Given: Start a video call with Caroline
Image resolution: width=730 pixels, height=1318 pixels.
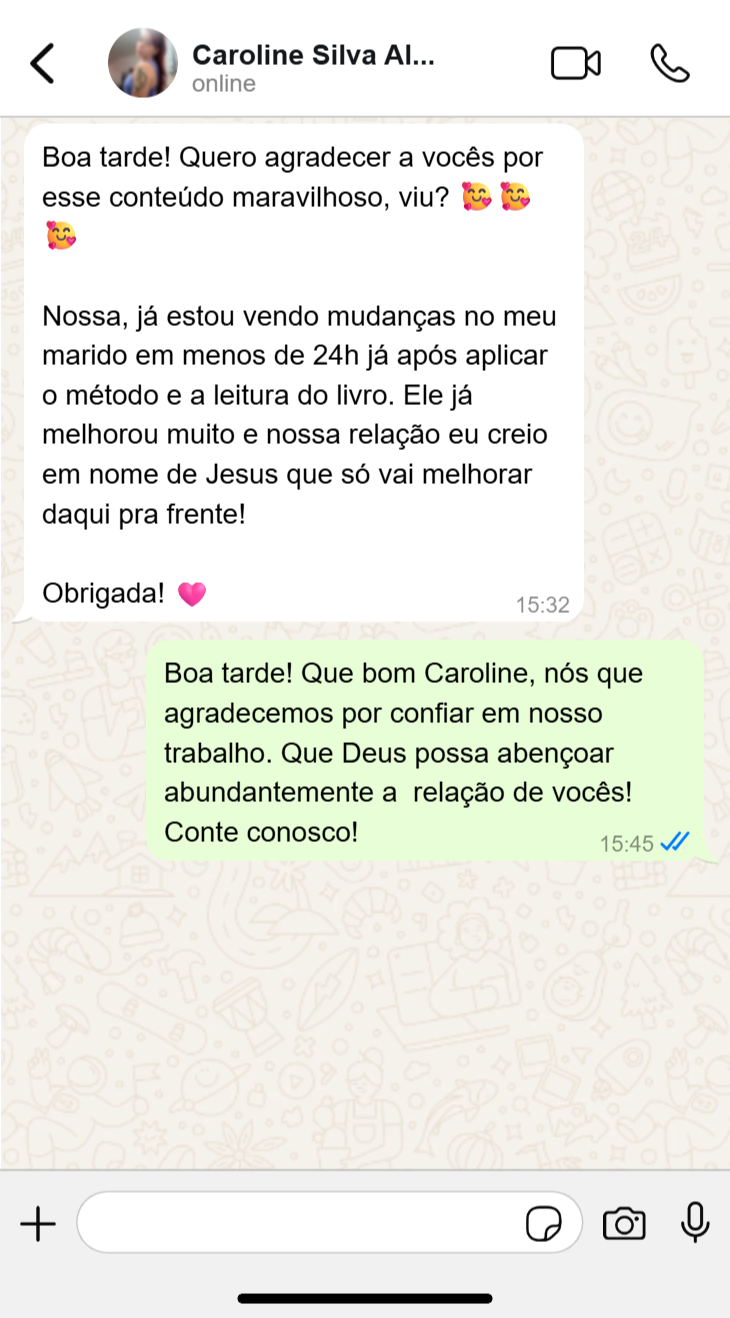Looking at the screenshot, I should pos(575,63).
